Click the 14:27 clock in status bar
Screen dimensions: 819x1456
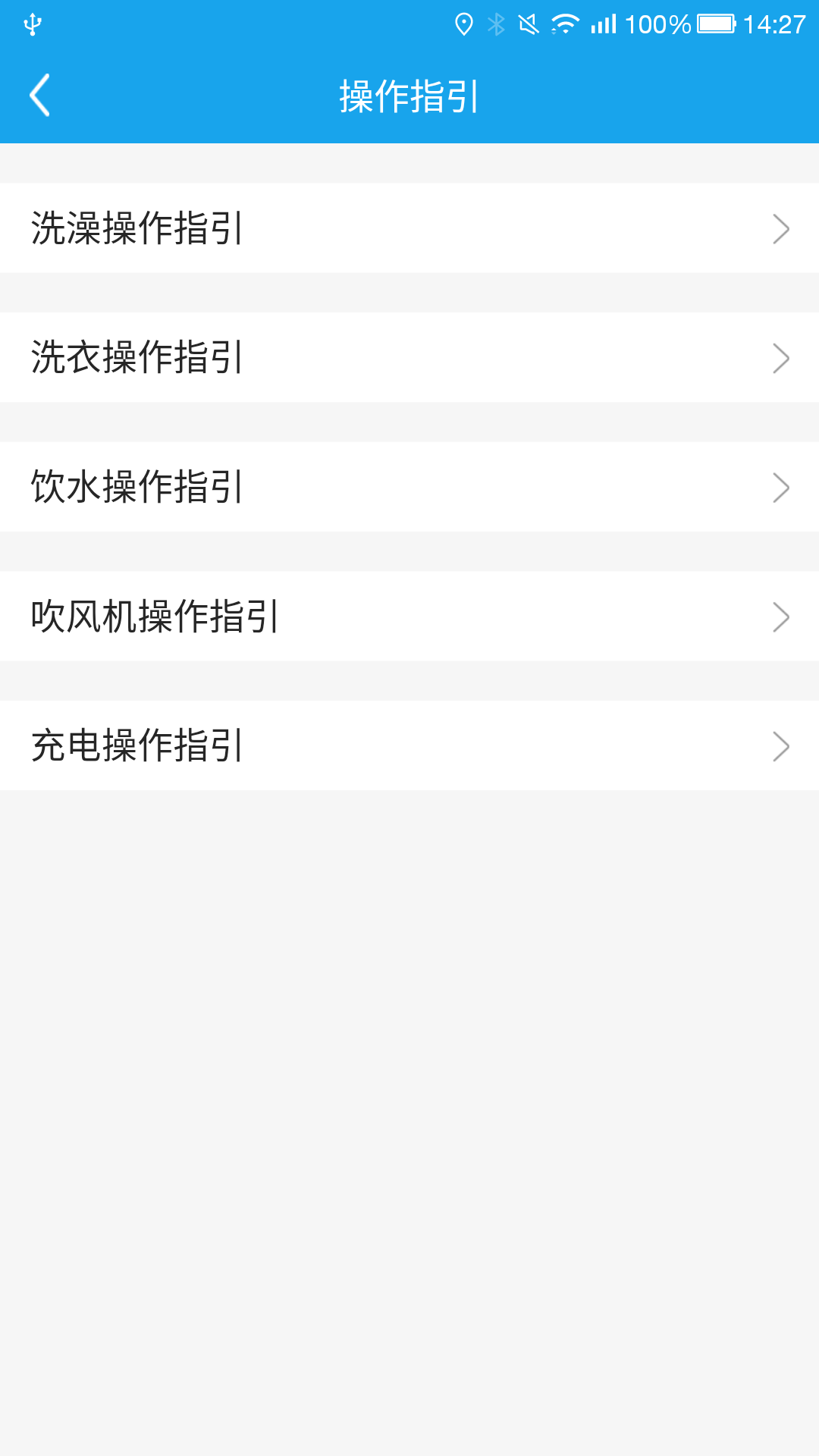pyautogui.click(x=773, y=23)
